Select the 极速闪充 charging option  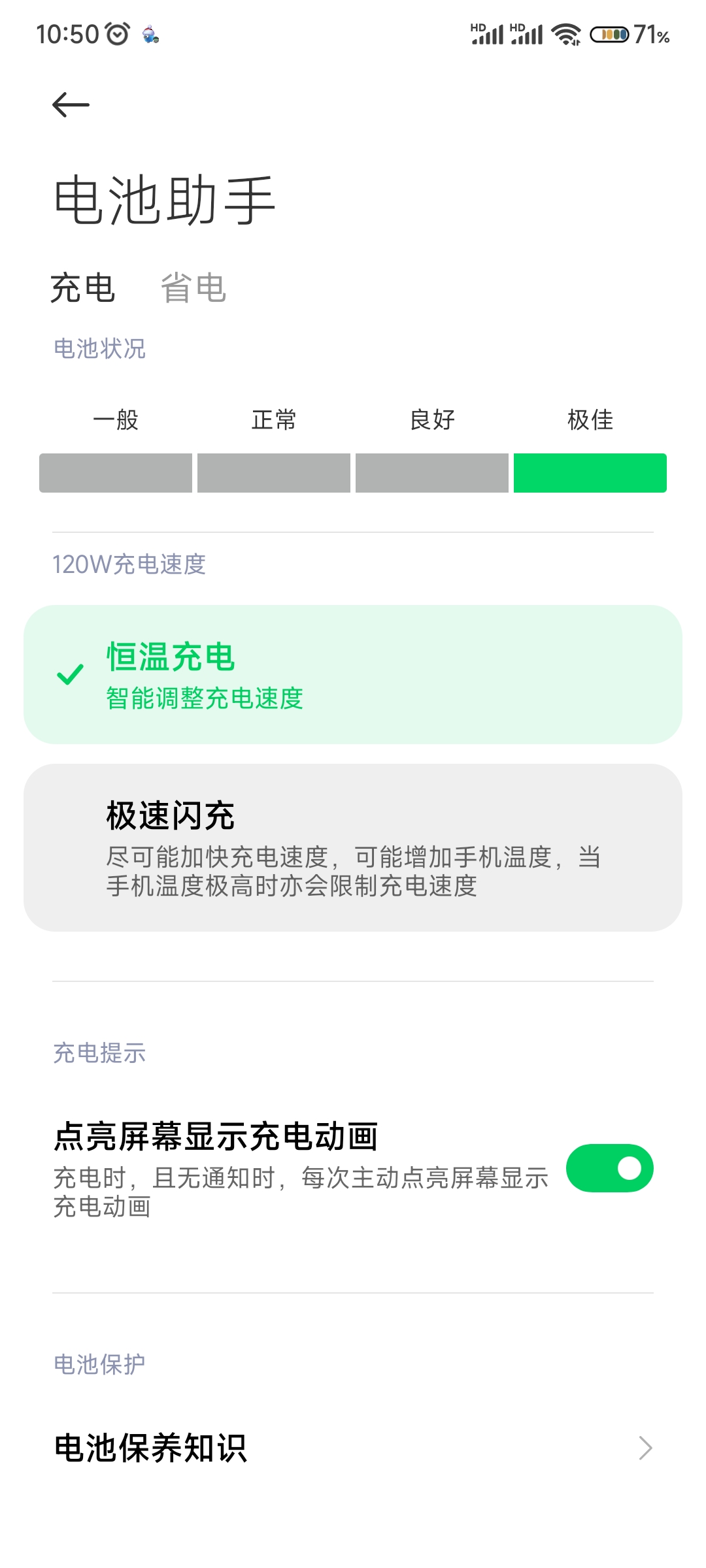click(x=353, y=847)
